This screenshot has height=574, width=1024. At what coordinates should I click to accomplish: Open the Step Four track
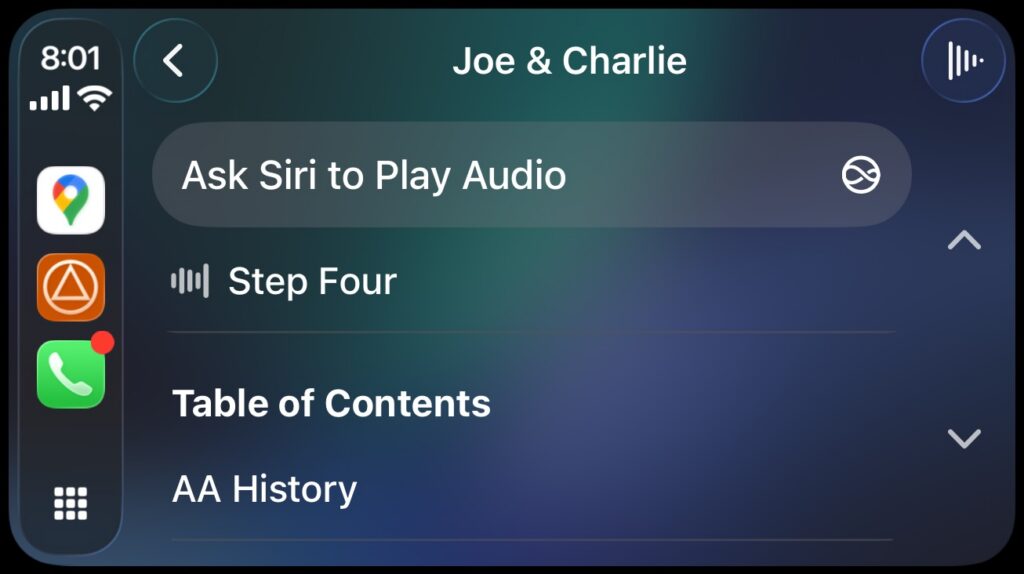pyautogui.click(x=531, y=282)
